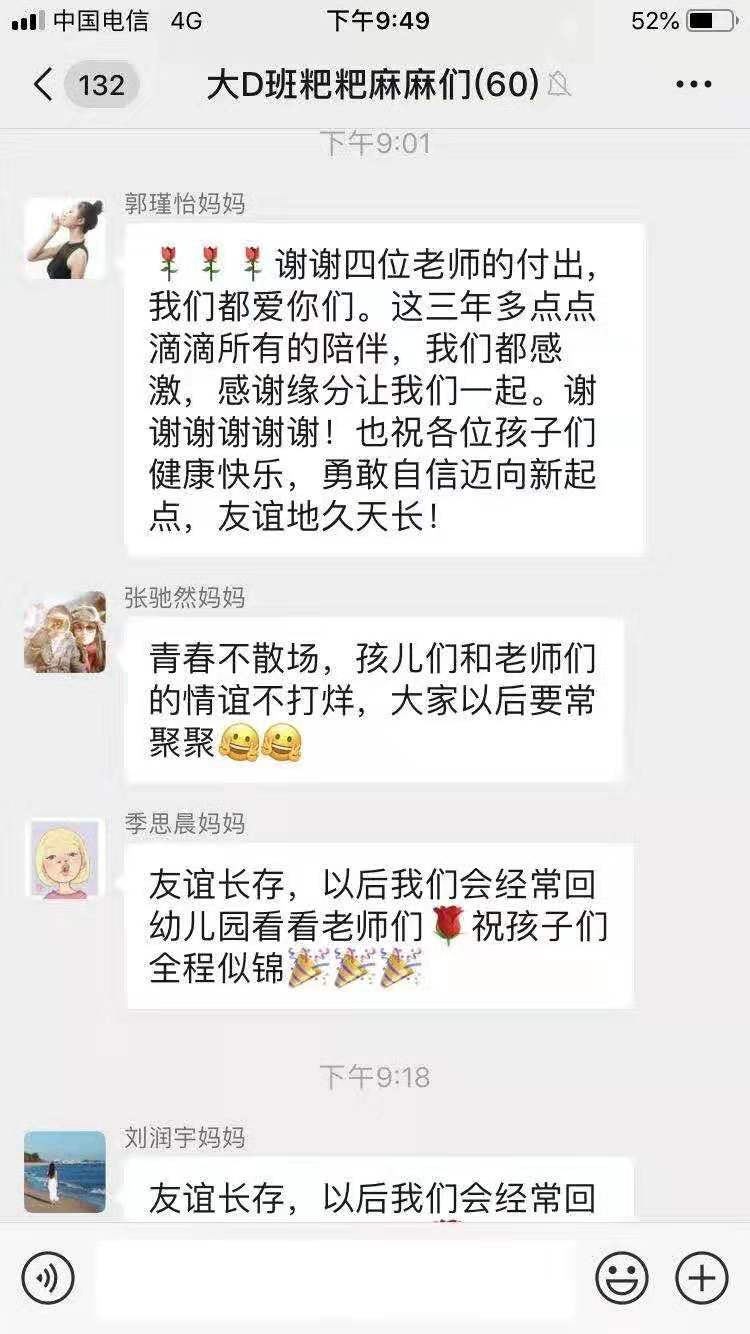
Task: View 郭瑾怡妈妈's profile avatar
Action: (65, 238)
